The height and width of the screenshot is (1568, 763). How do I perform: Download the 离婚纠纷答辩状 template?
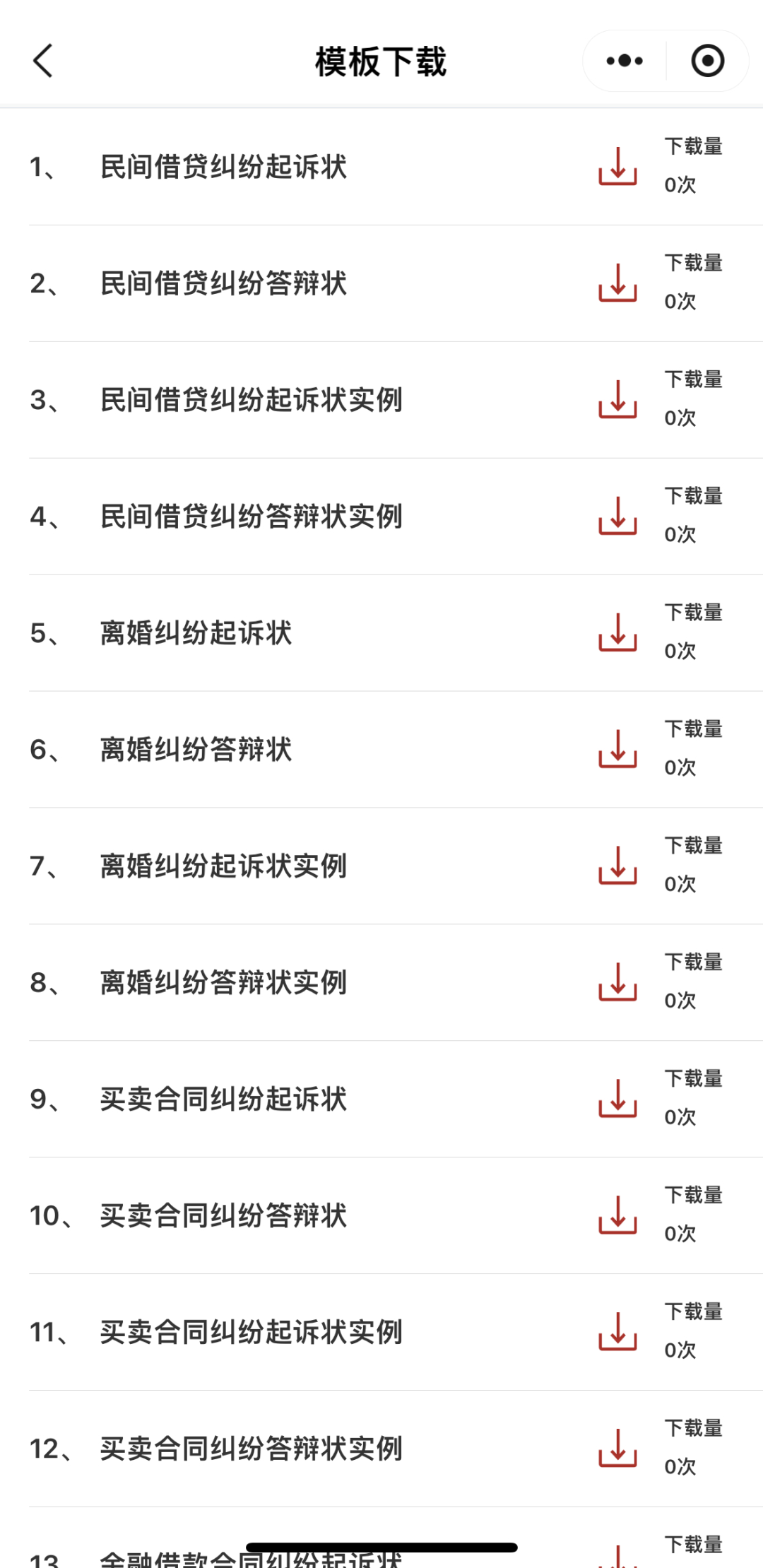617,749
